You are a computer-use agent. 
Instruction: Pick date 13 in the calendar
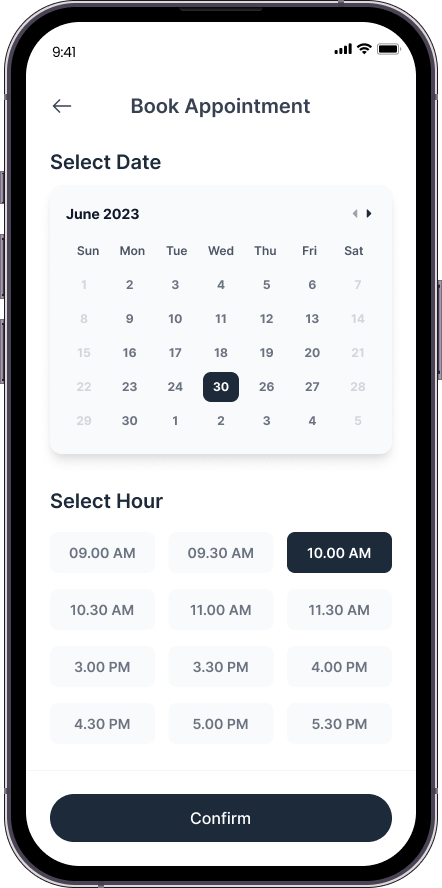coord(312,319)
